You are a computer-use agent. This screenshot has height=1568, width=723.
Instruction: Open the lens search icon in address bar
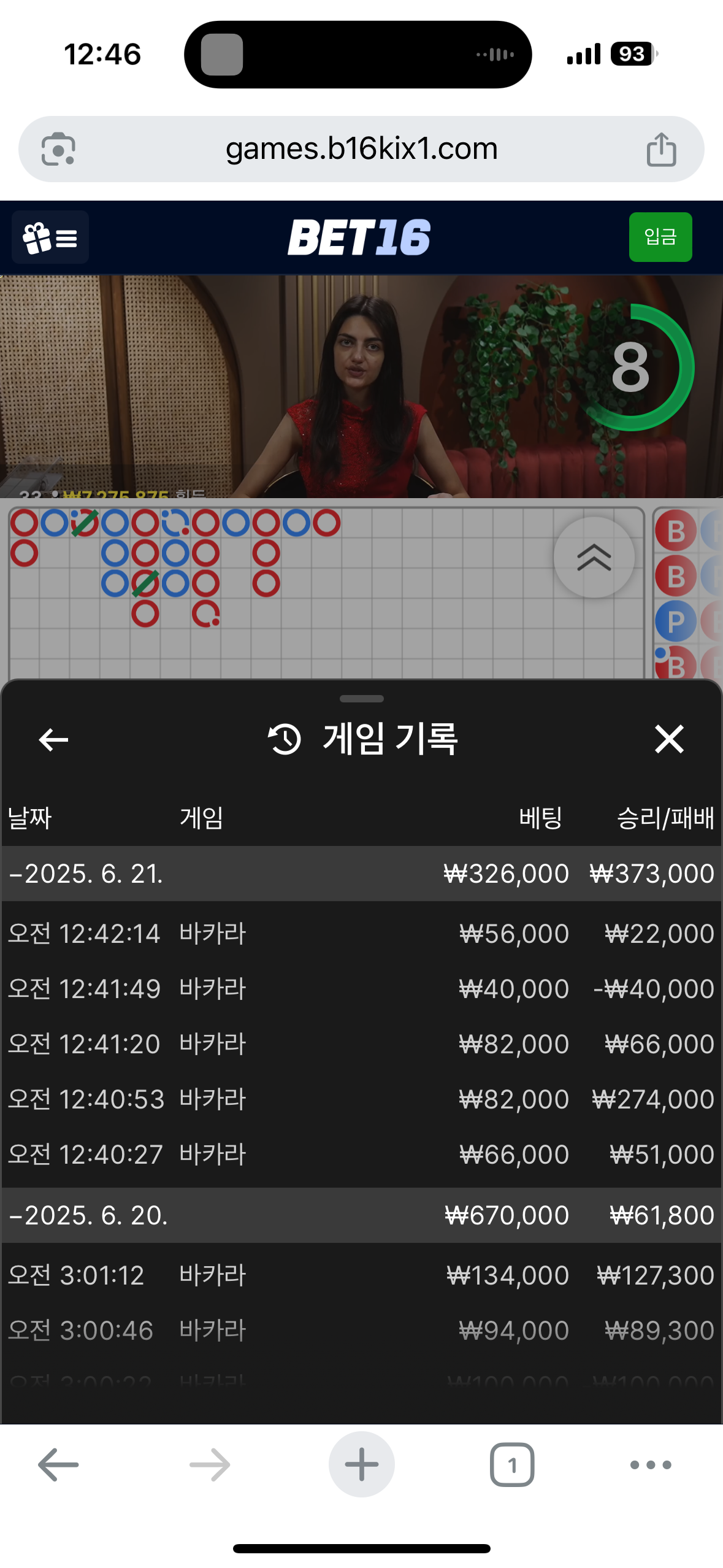tap(58, 149)
